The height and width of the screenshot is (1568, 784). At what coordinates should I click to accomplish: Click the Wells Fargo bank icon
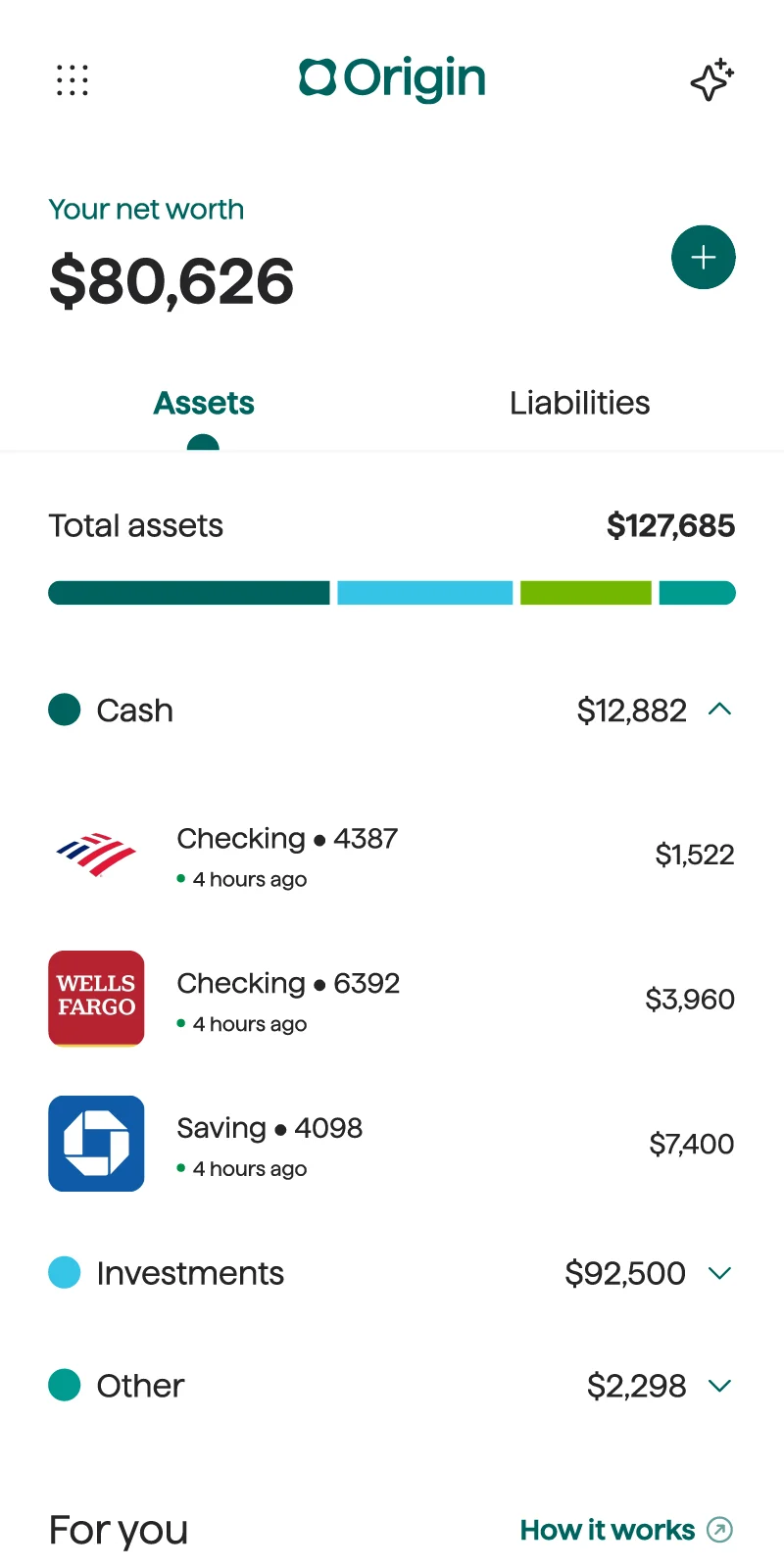click(95, 999)
